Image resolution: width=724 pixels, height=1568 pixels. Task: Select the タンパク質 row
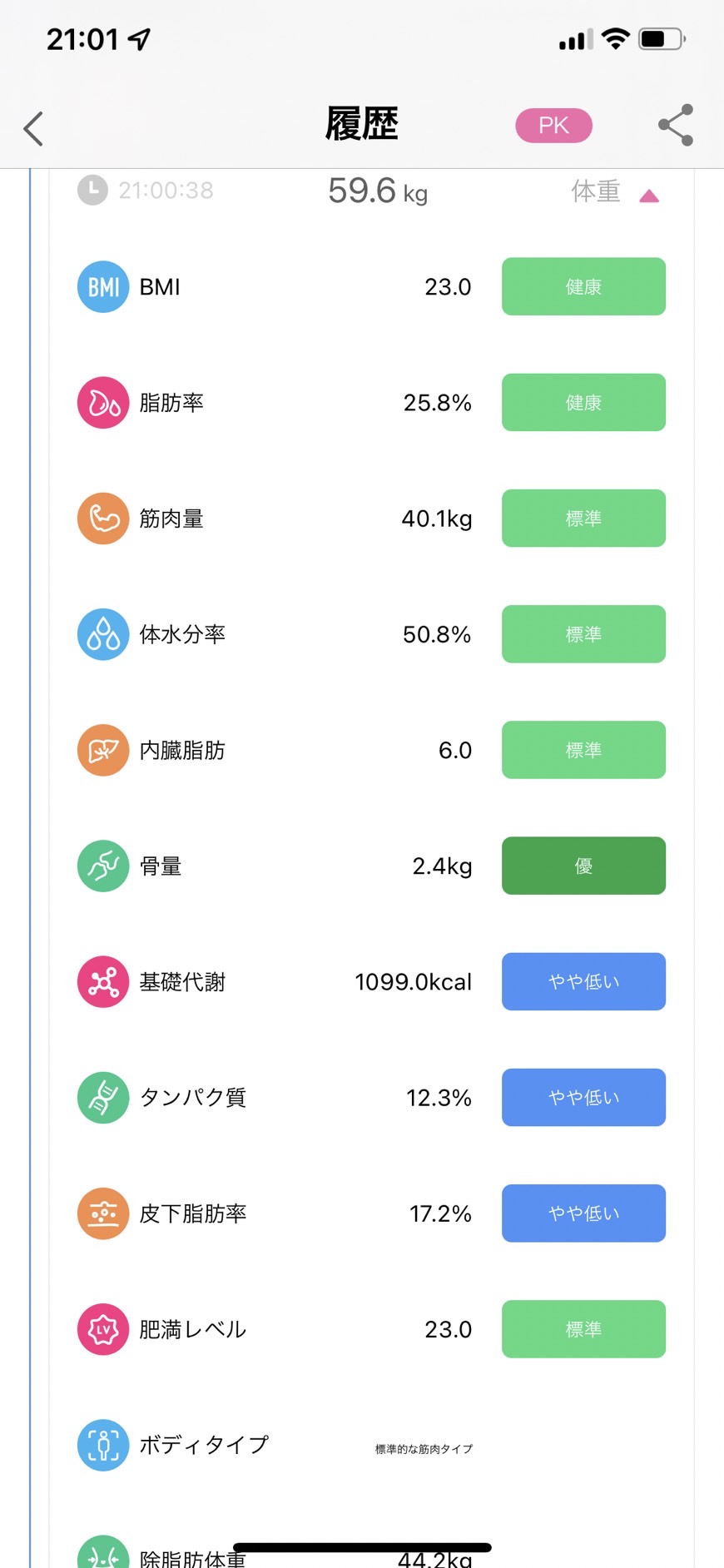coord(371,1097)
